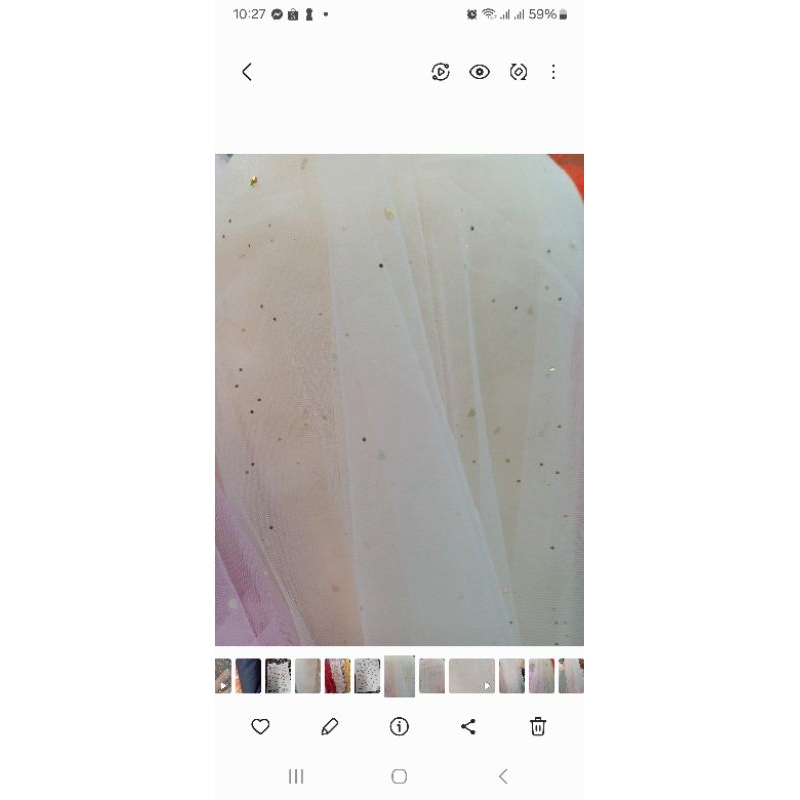Open the wide video thumbnail in the filmstrip
This screenshot has width=800, height=800.
pyautogui.click(x=472, y=676)
